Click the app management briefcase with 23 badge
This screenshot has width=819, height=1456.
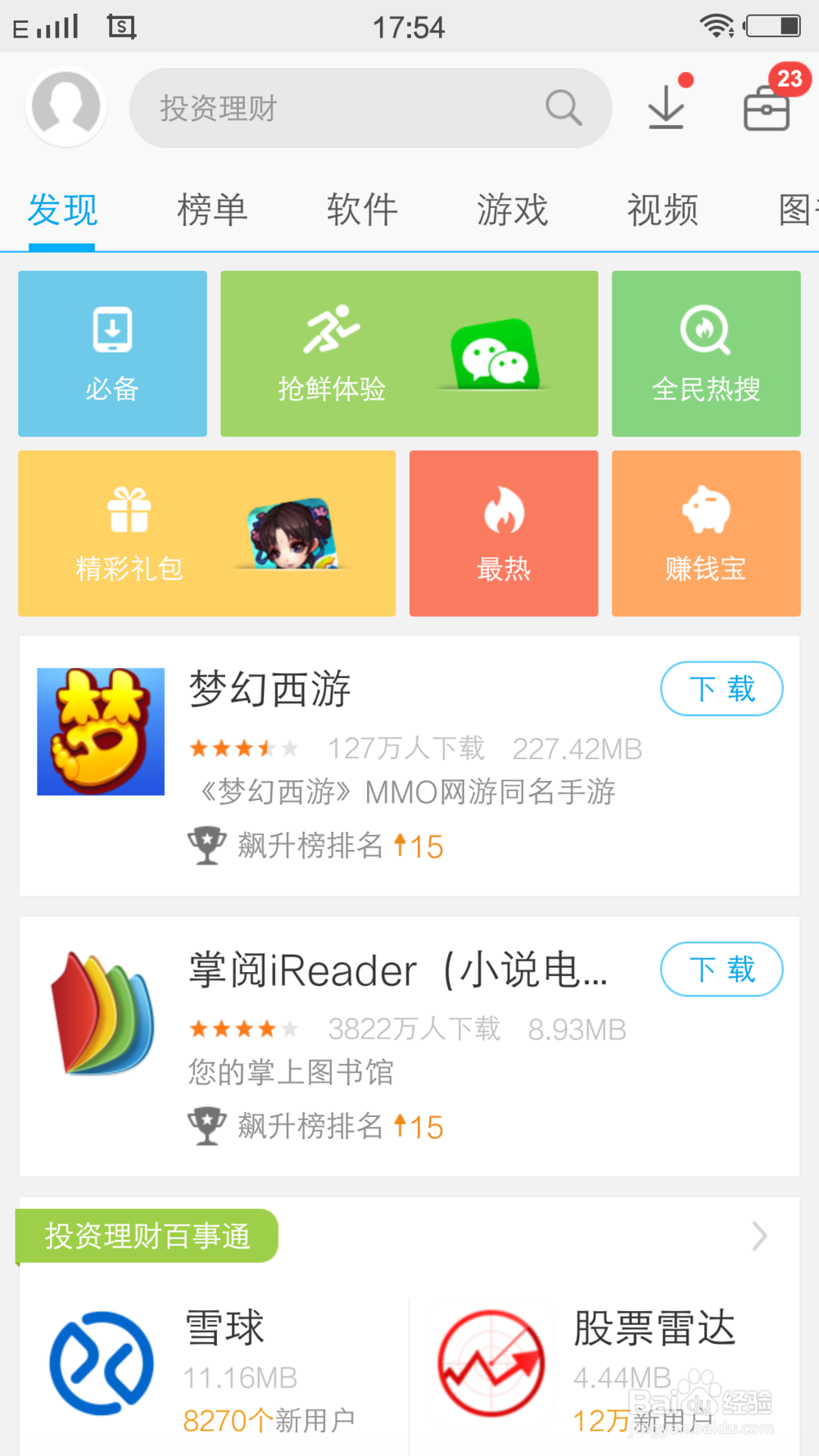(x=766, y=107)
